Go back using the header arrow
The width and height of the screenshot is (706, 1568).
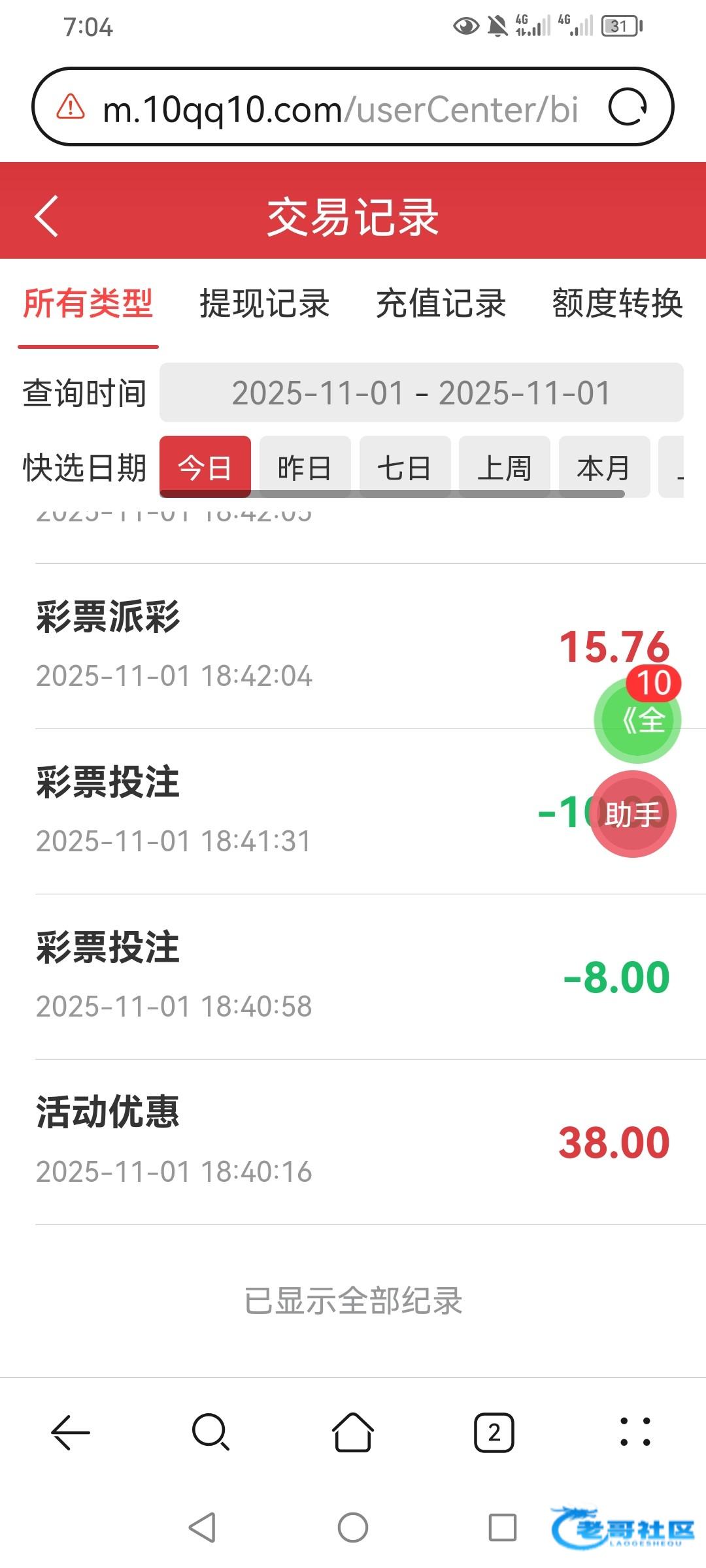[47, 216]
